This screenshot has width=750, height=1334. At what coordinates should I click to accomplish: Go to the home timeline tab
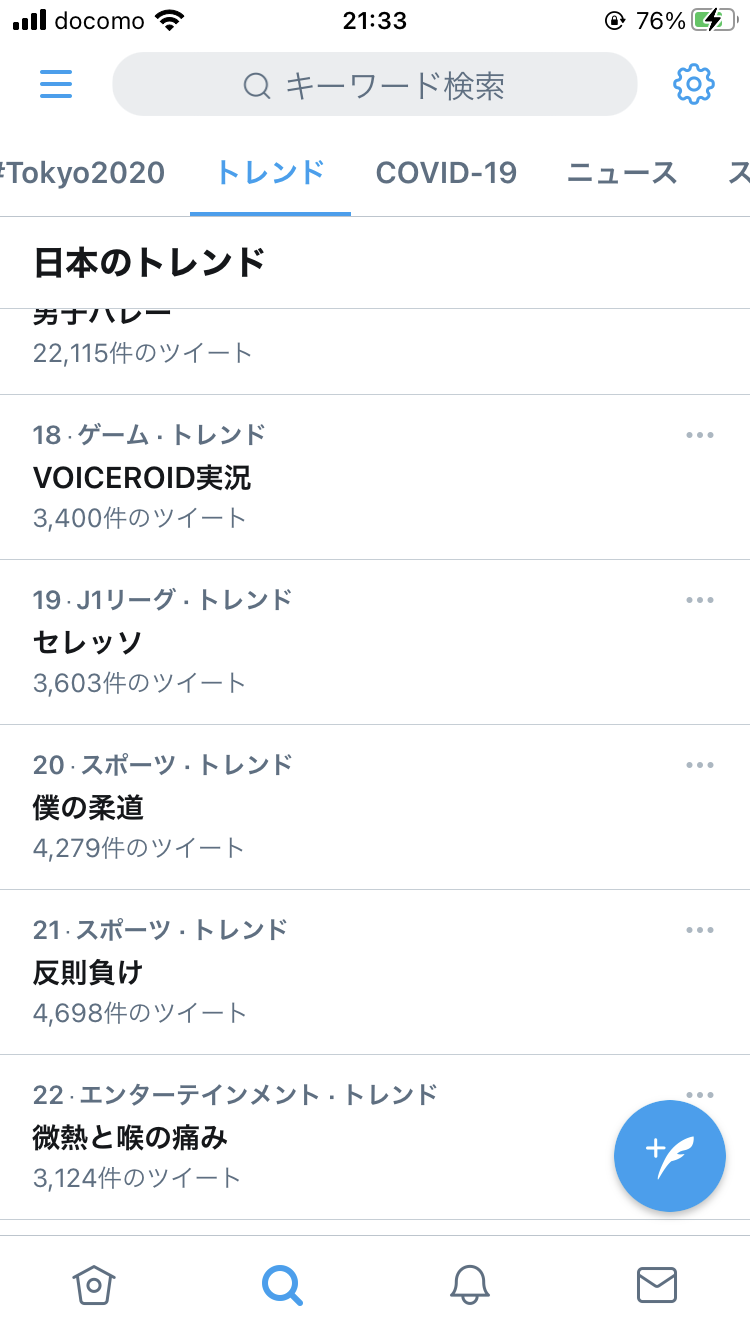pyautogui.click(x=94, y=1284)
